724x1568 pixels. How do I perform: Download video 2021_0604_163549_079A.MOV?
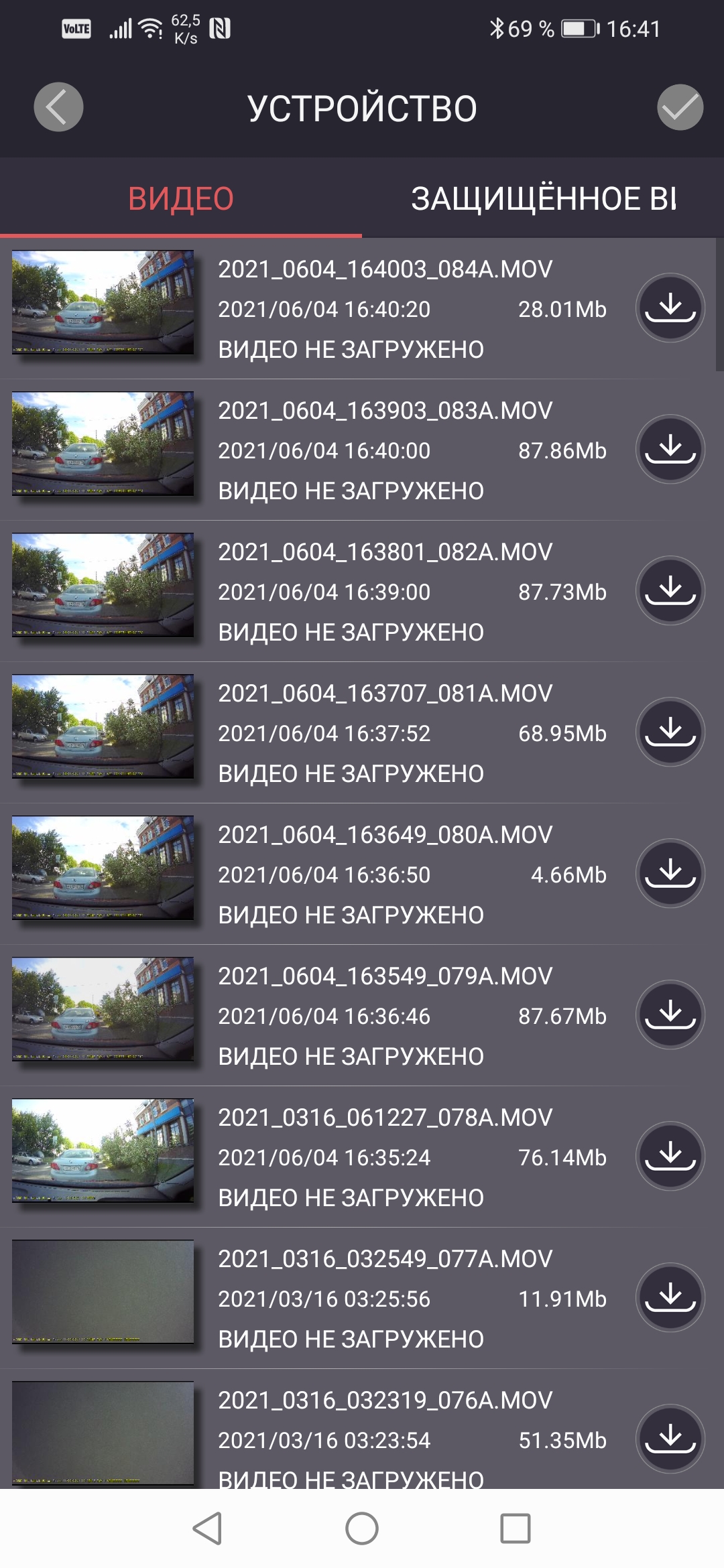[x=670, y=1015]
